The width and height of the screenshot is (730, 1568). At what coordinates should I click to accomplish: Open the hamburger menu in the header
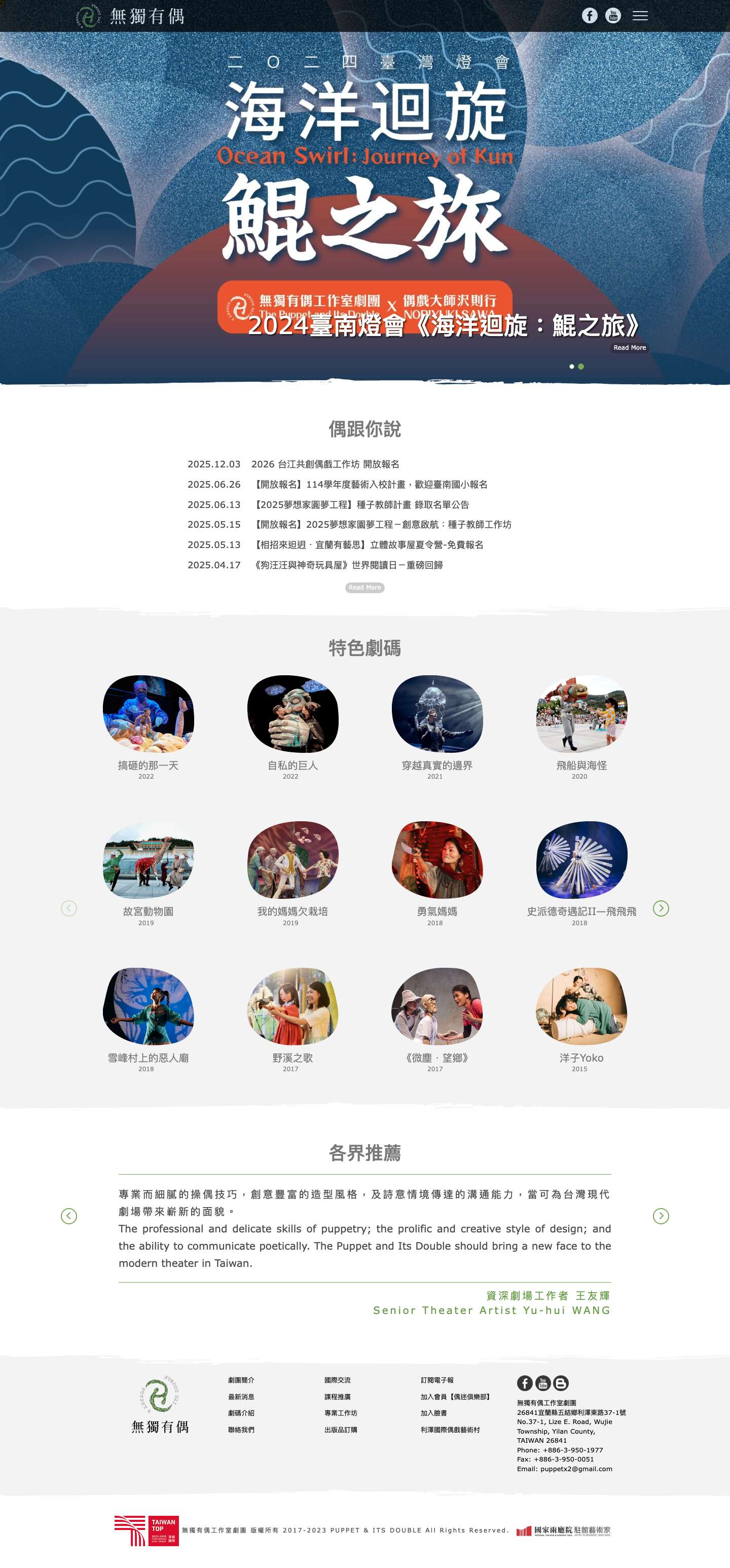point(639,16)
